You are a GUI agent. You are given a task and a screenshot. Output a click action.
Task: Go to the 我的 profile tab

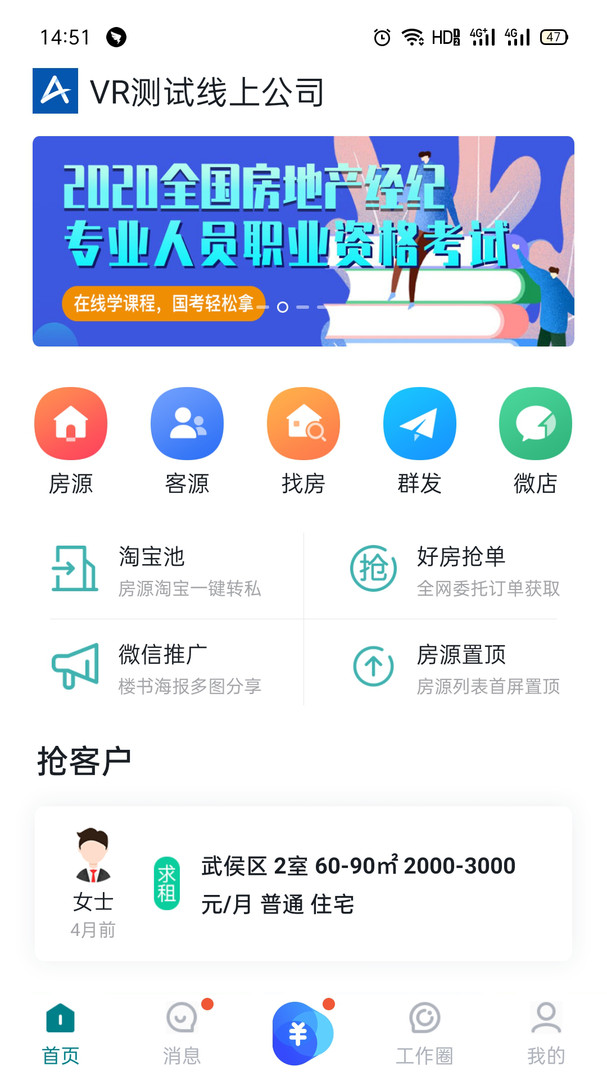point(546,1034)
